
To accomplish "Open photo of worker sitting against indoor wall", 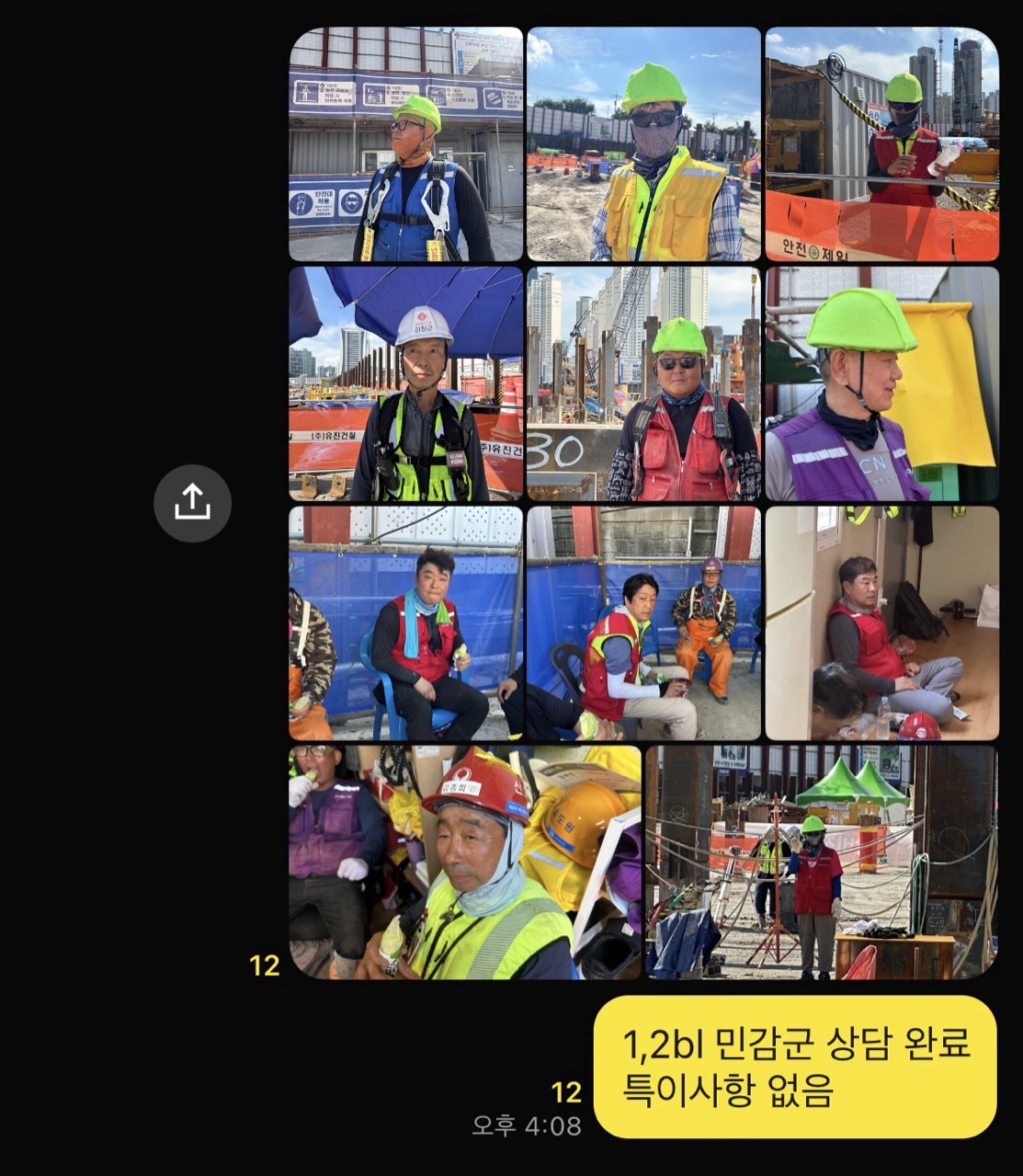I will pos(881,622).
